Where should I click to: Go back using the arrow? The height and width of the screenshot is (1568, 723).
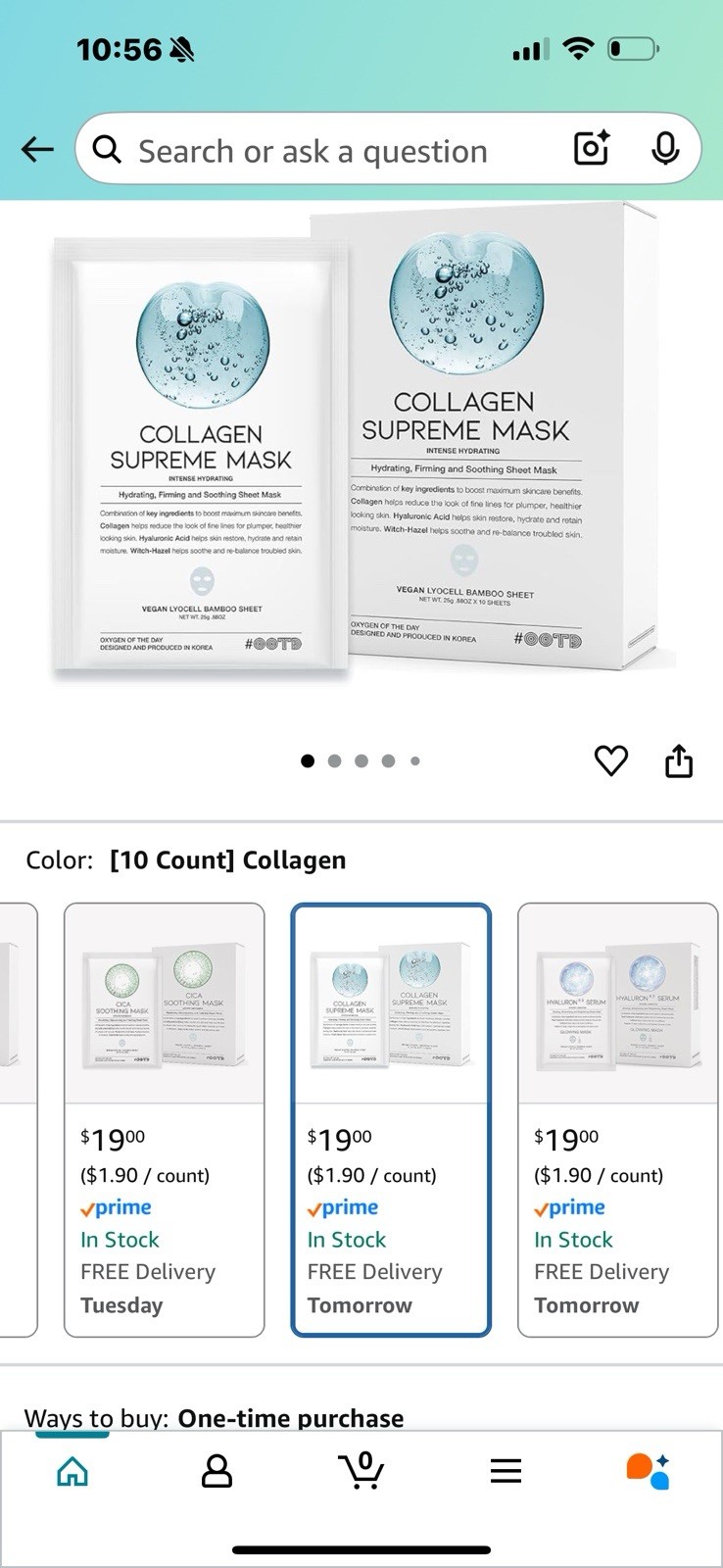pos(37,150)
